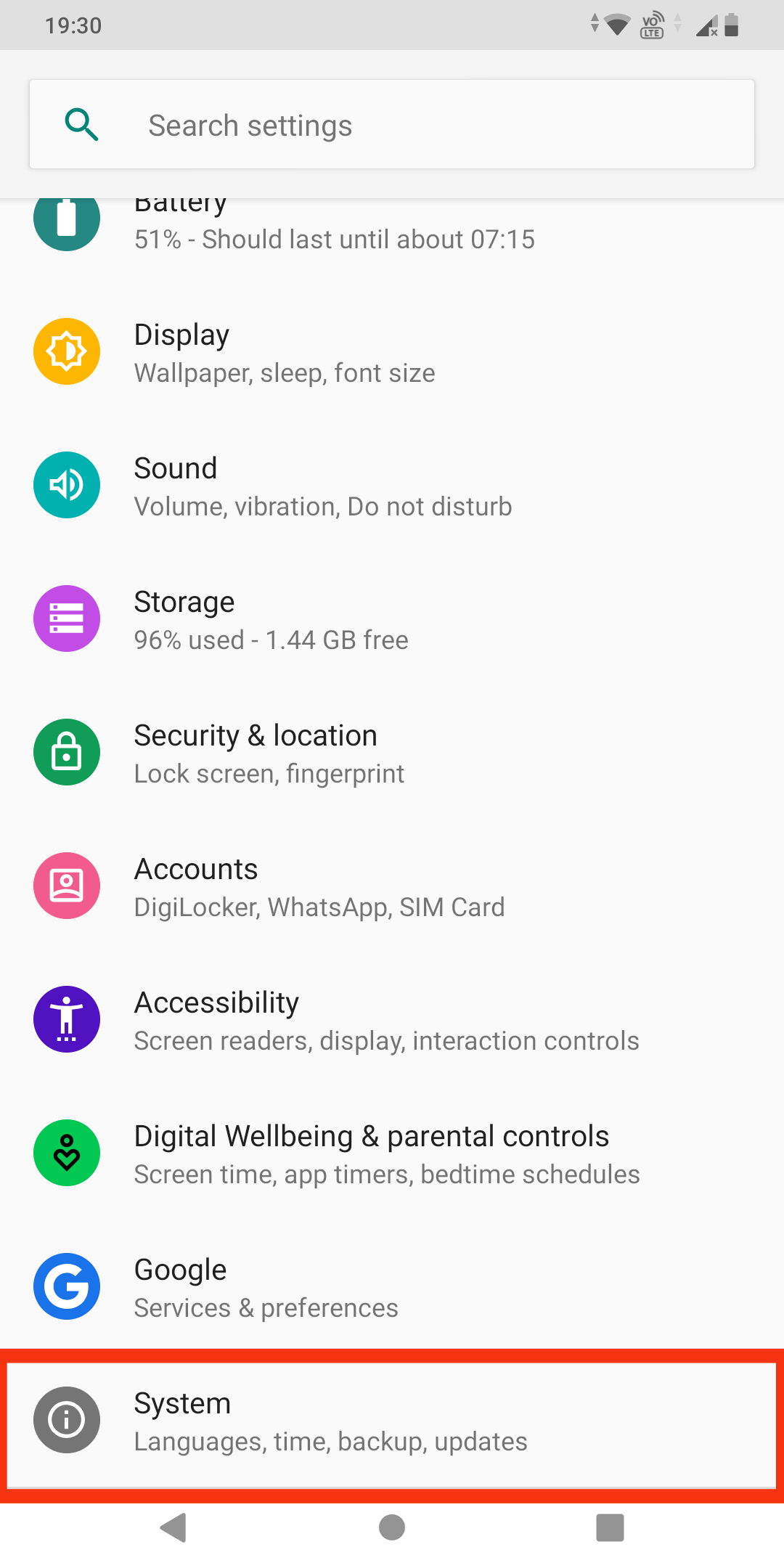Screen dimensions: 784x1568
Task: Tap the Security & location padlock icon
Action: click(67, 752)
